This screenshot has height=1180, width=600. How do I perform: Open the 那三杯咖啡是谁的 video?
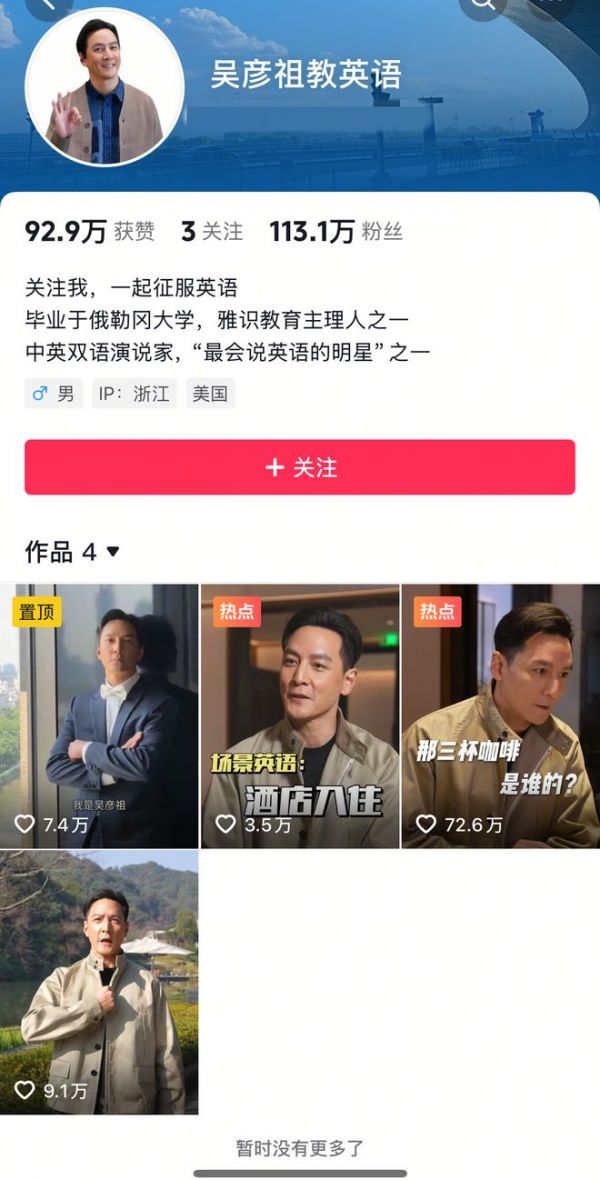point(501,716)
